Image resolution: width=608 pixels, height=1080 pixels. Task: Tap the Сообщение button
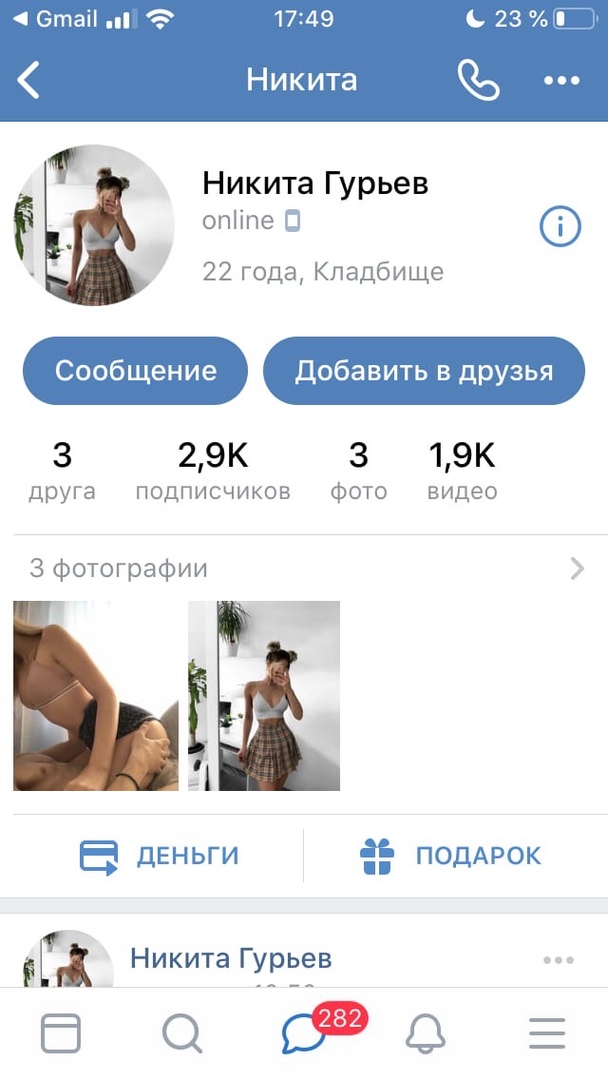(x=135, y=371)
